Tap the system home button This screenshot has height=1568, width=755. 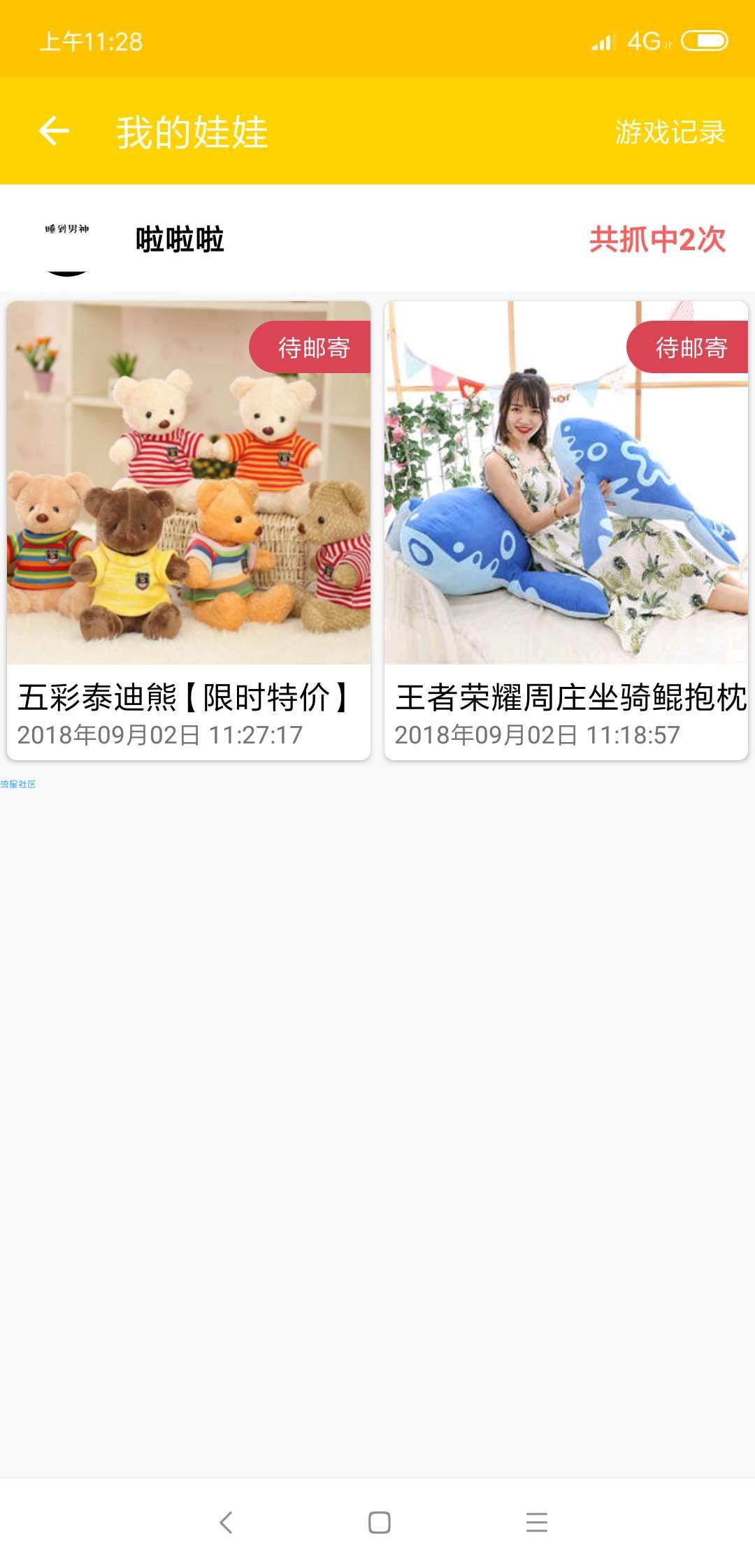[379, 1523]
